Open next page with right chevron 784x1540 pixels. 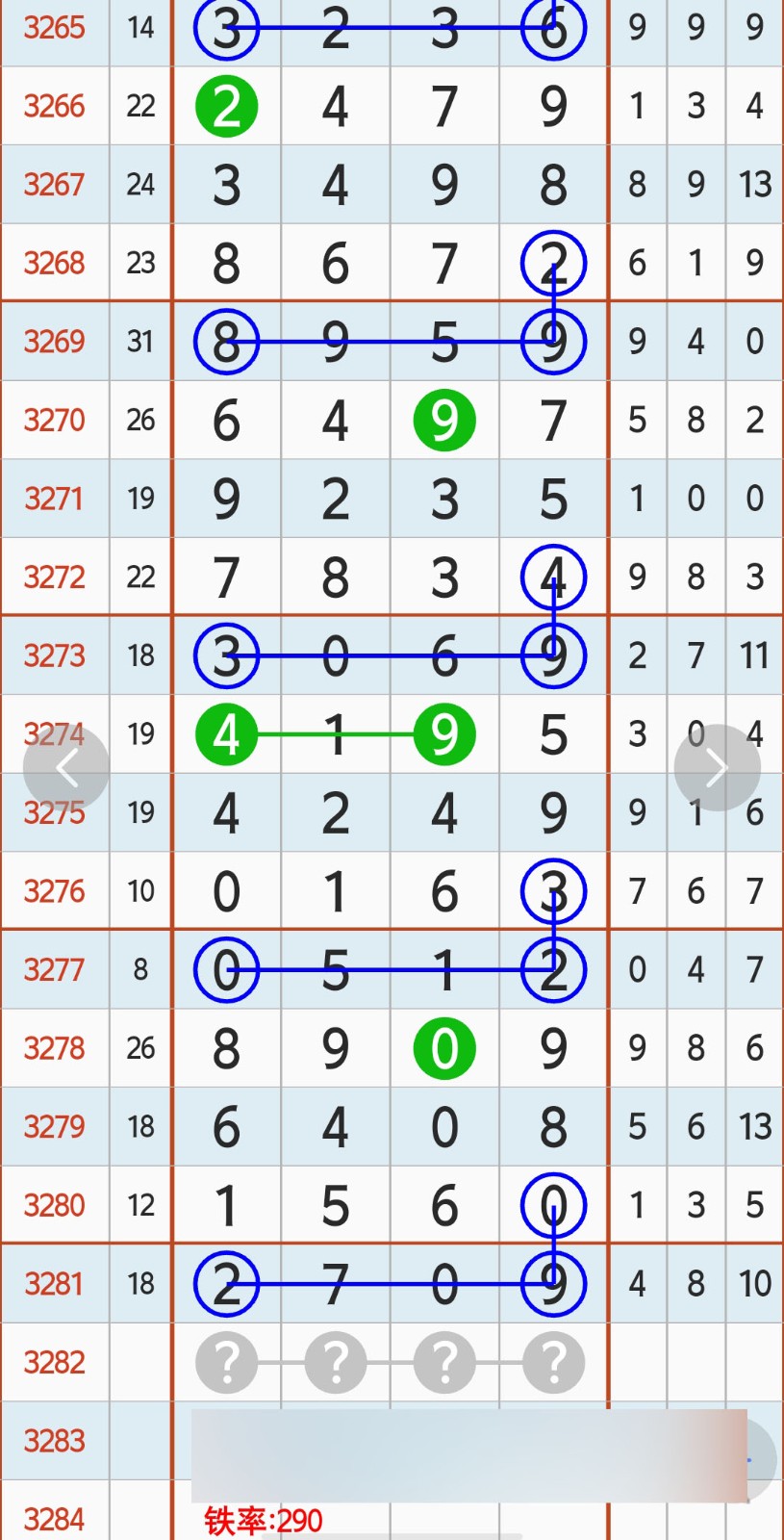(x=718, y=767)
